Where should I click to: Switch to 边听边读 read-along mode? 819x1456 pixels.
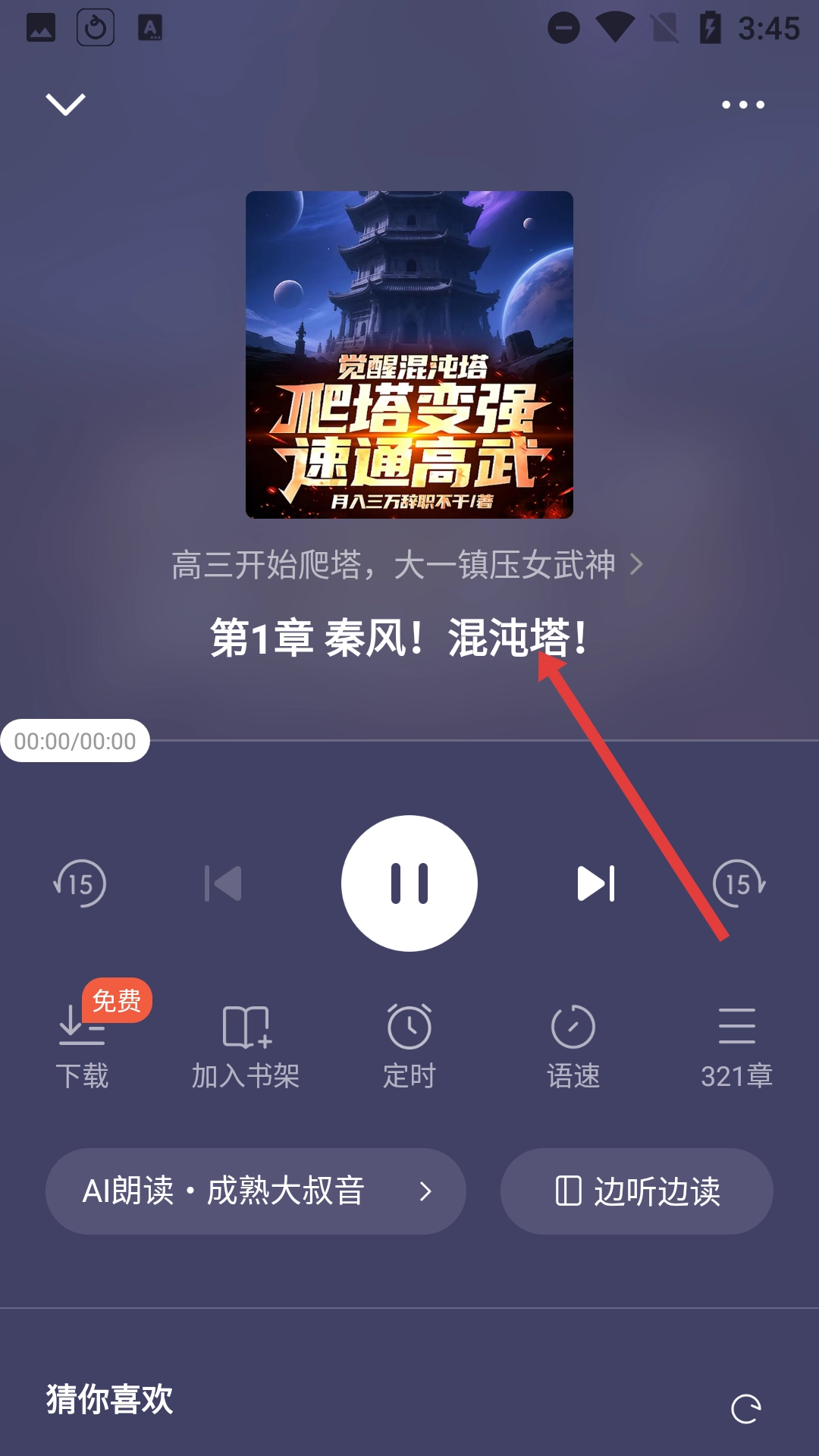click(637, 1191)
